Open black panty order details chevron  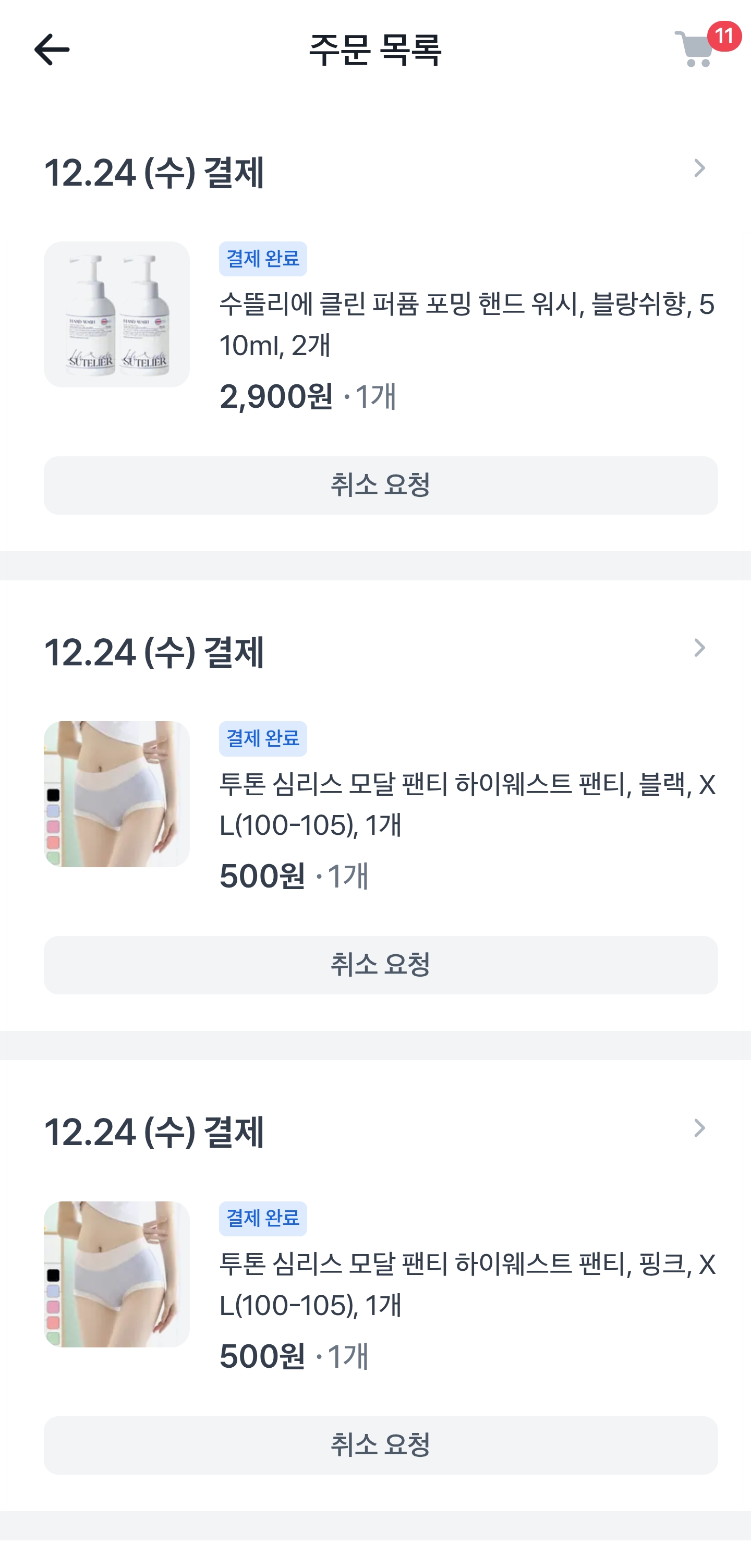(x=699, y=648)
